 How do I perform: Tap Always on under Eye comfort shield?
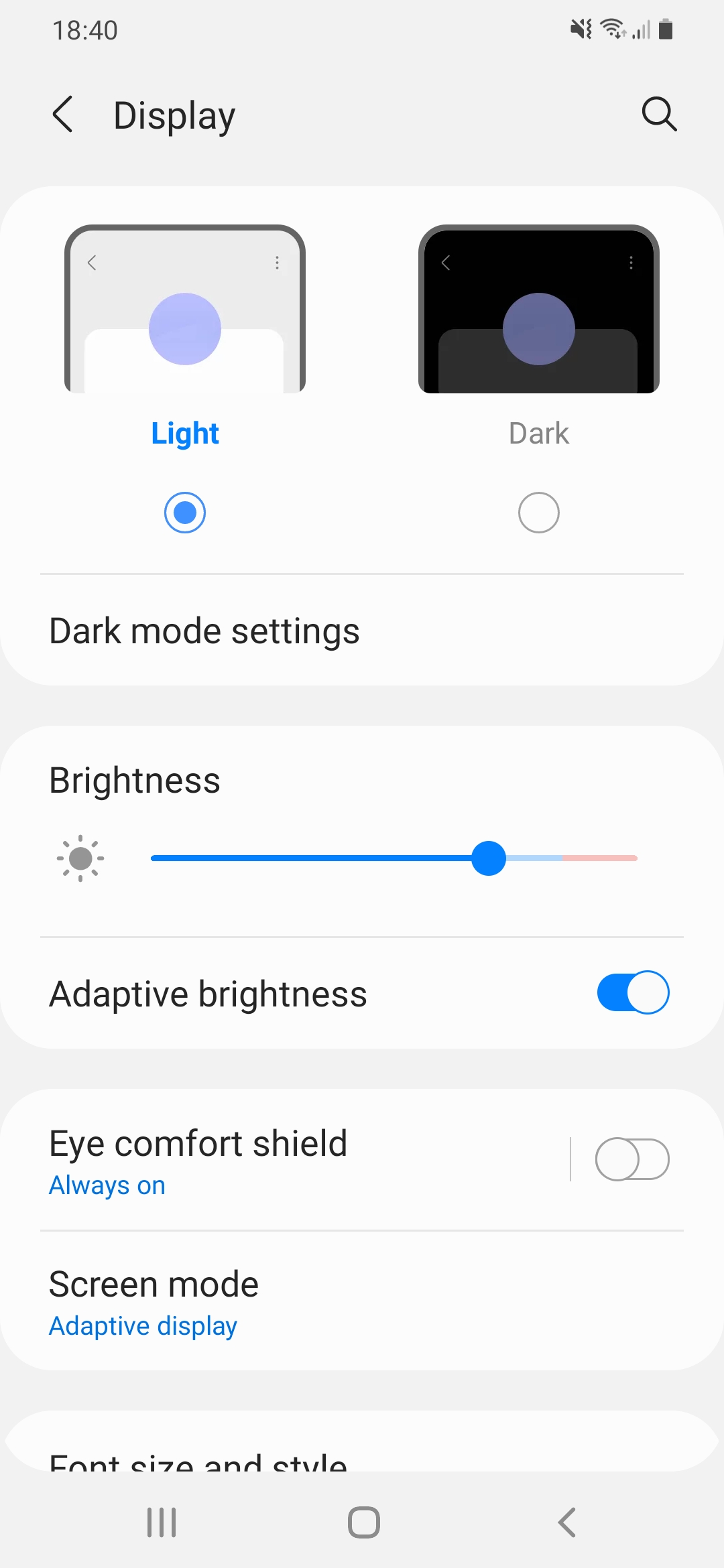(x=107, y=1185)
